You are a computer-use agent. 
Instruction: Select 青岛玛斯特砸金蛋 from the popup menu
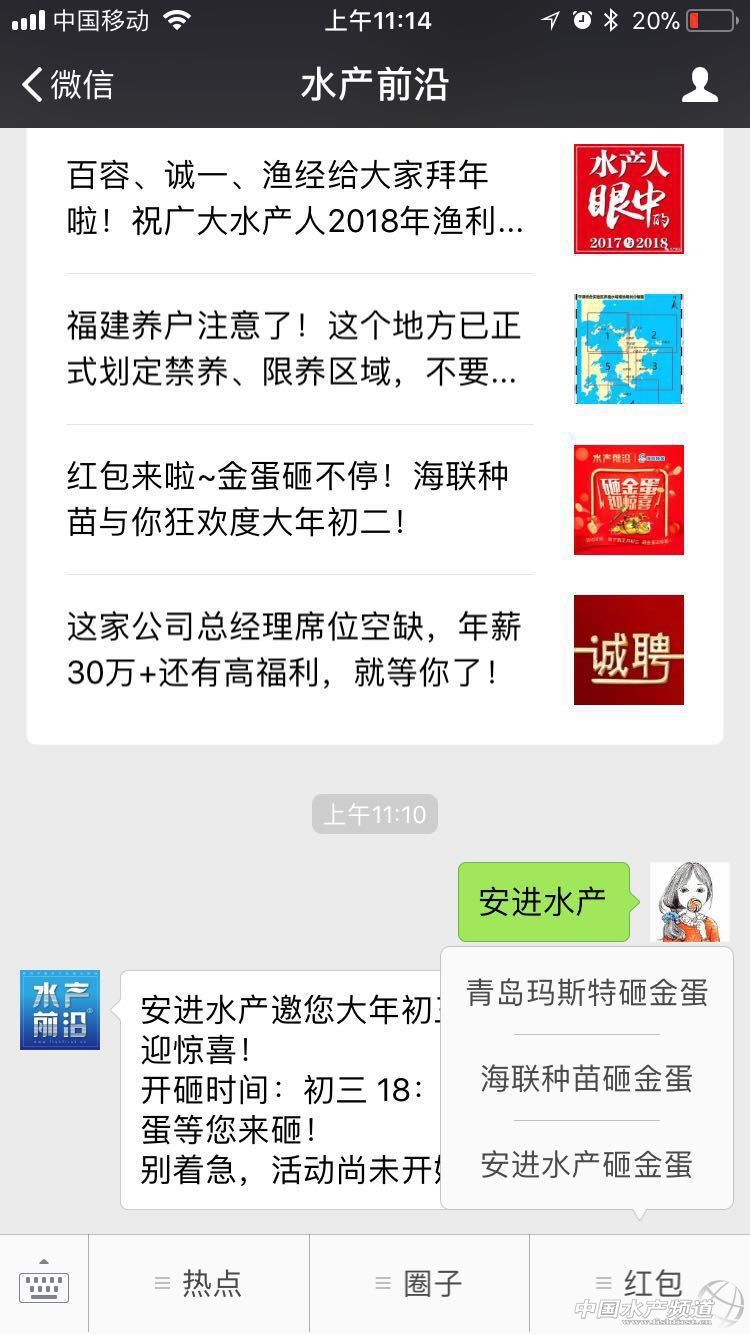587,993
